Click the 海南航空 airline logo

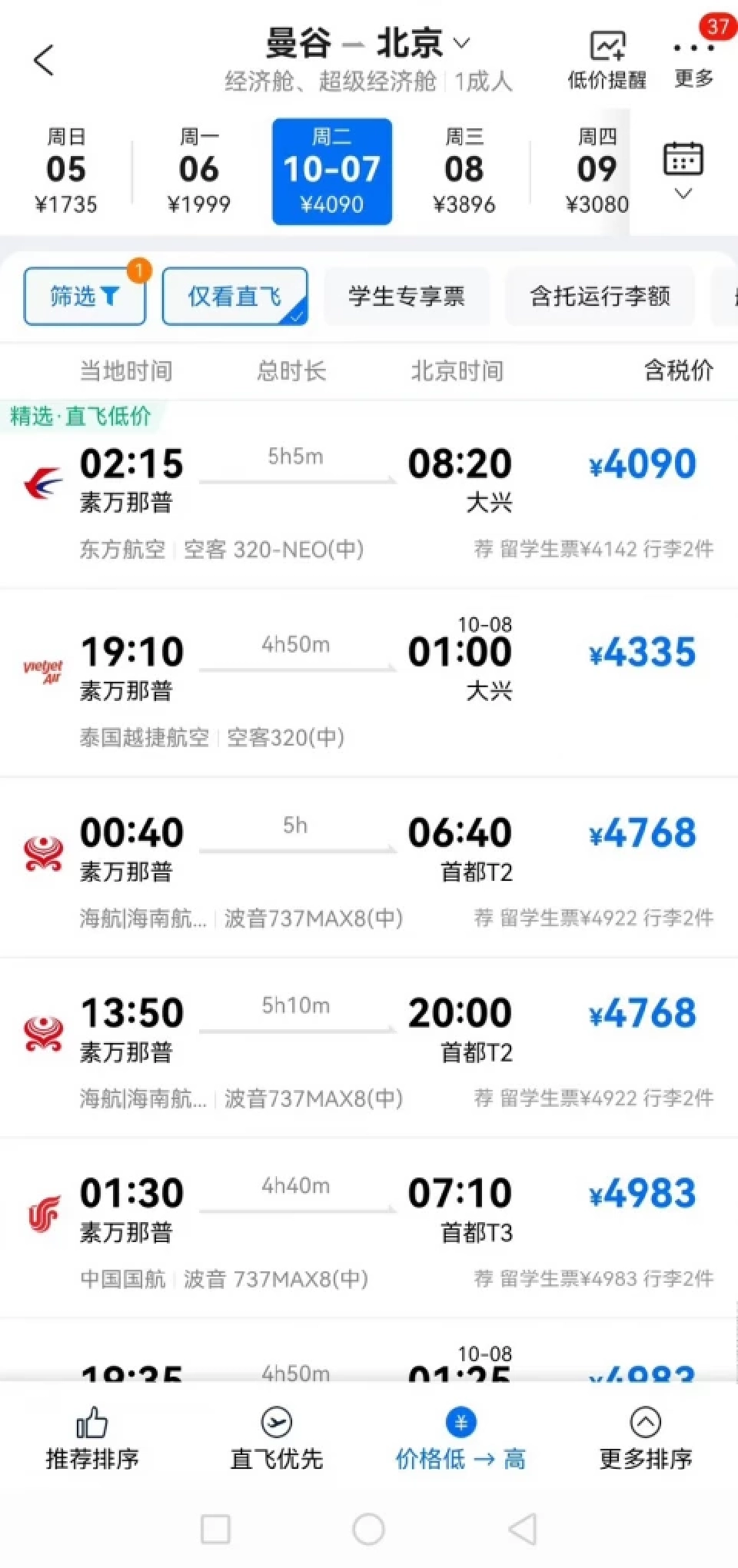coord(42,852)
